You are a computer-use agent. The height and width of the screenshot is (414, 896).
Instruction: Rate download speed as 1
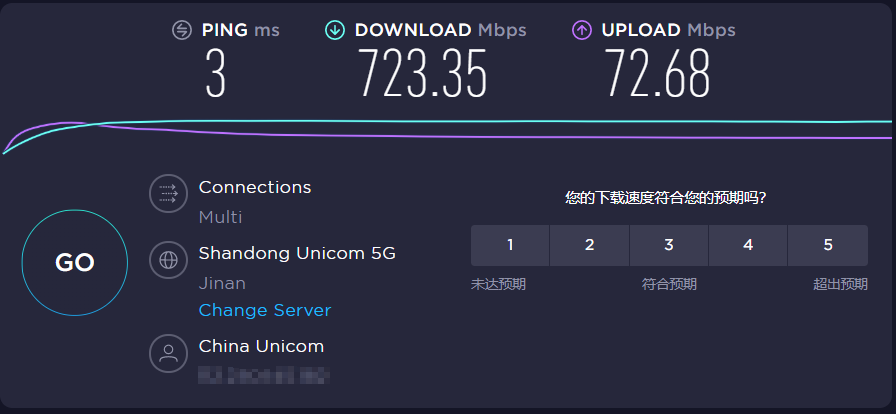pos(510,245)
